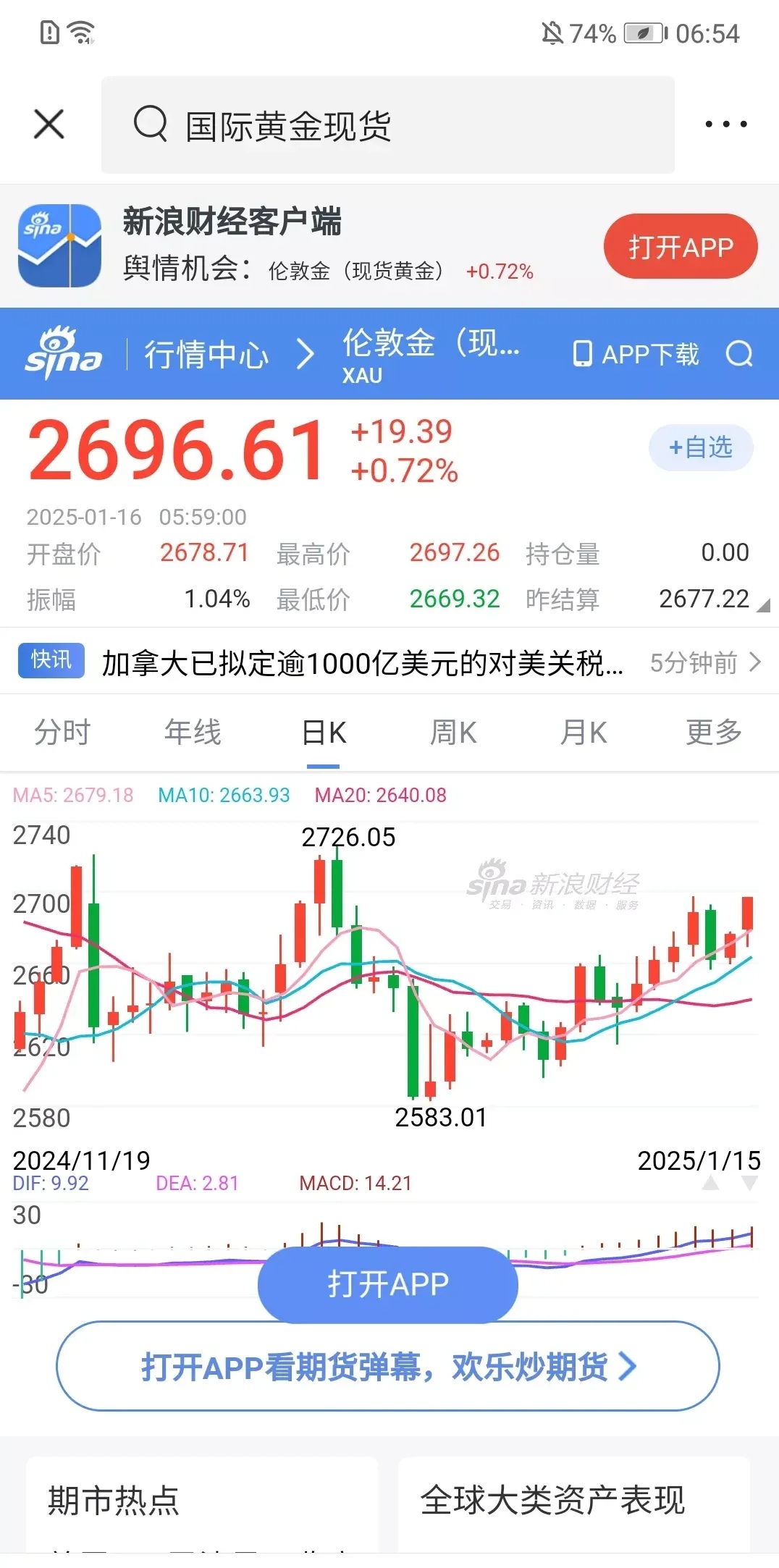This screenshot has width=779, height=1568.
Task: Switch to the 分时 chart tab
Action: [62, 732]
